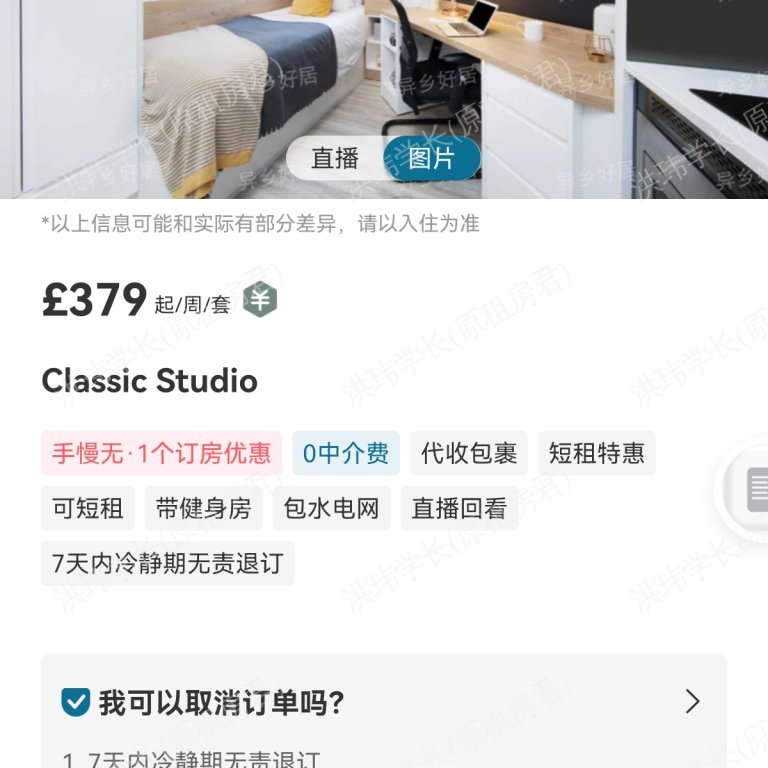Open the floating document button
768x768 pixels.
pos(756,489)
